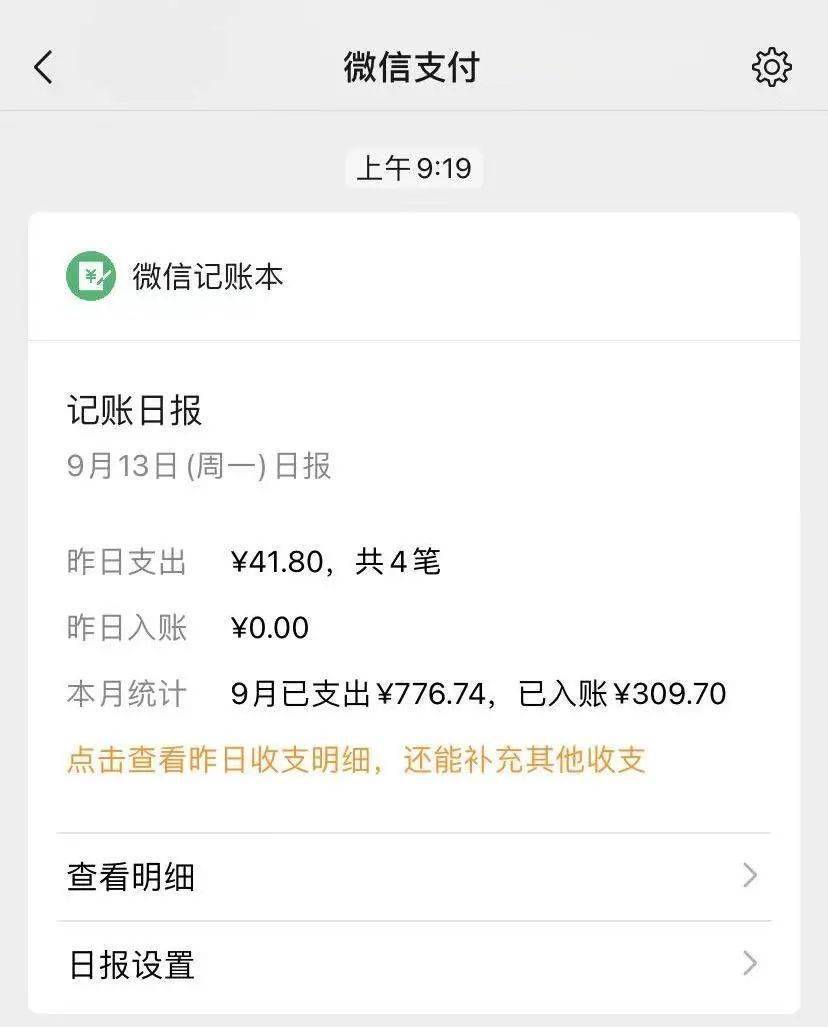Open the settings gear icon
The height and width of the screenshot is (1027, 828).
pyautogui.click(x=771, y=68)
